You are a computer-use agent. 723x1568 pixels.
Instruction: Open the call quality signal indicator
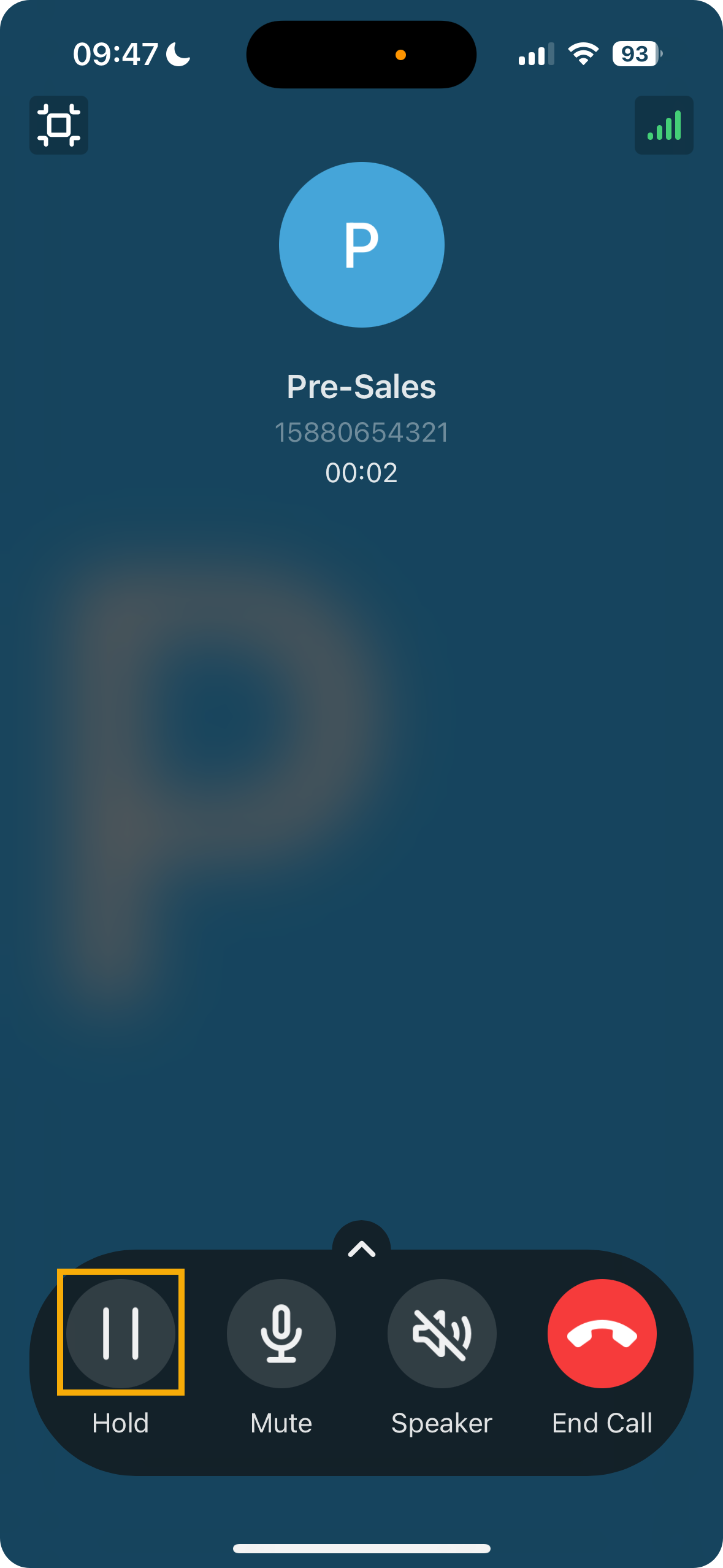[664, 125]
